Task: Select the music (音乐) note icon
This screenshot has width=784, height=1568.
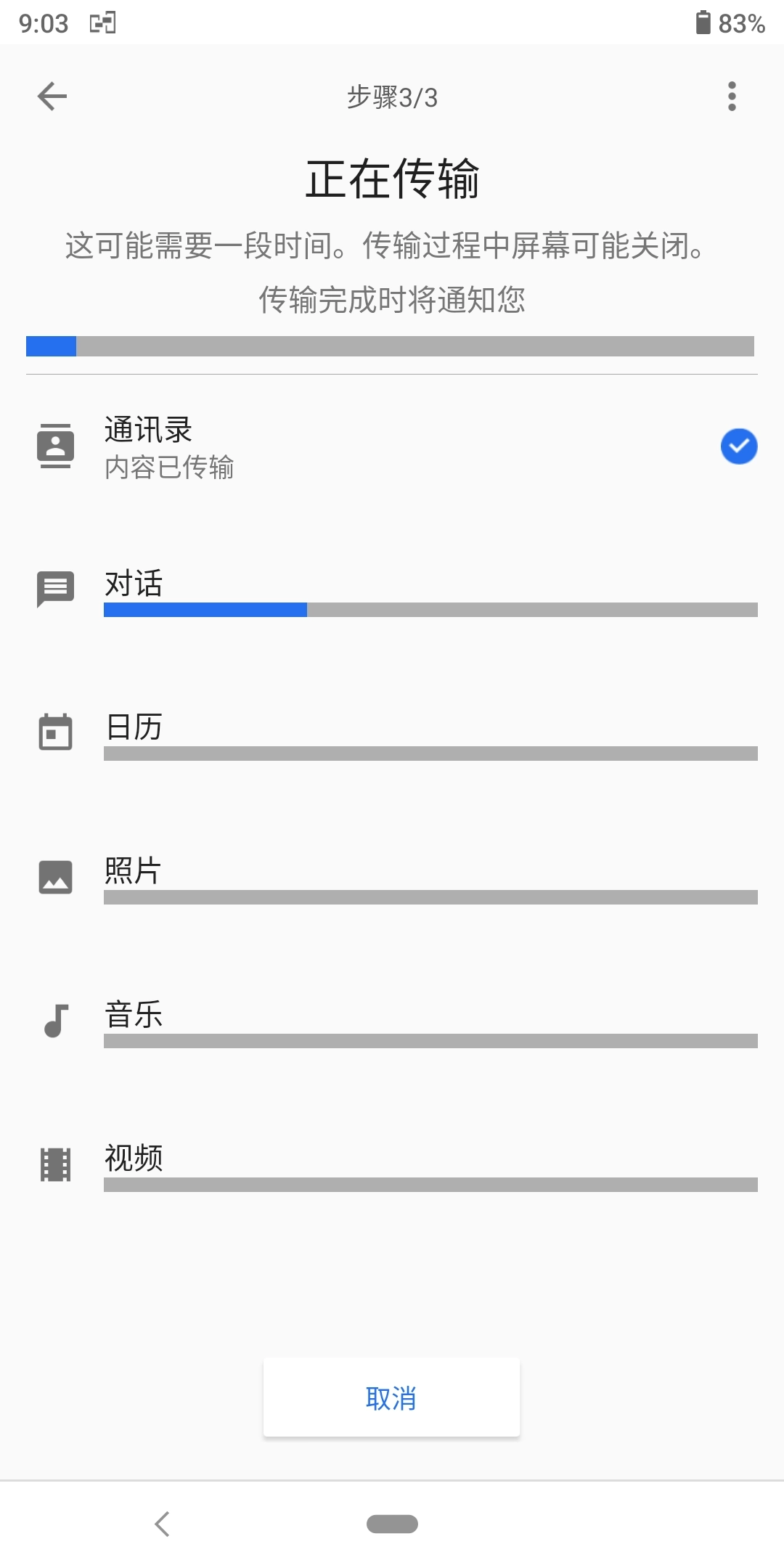Action: 54,1018
